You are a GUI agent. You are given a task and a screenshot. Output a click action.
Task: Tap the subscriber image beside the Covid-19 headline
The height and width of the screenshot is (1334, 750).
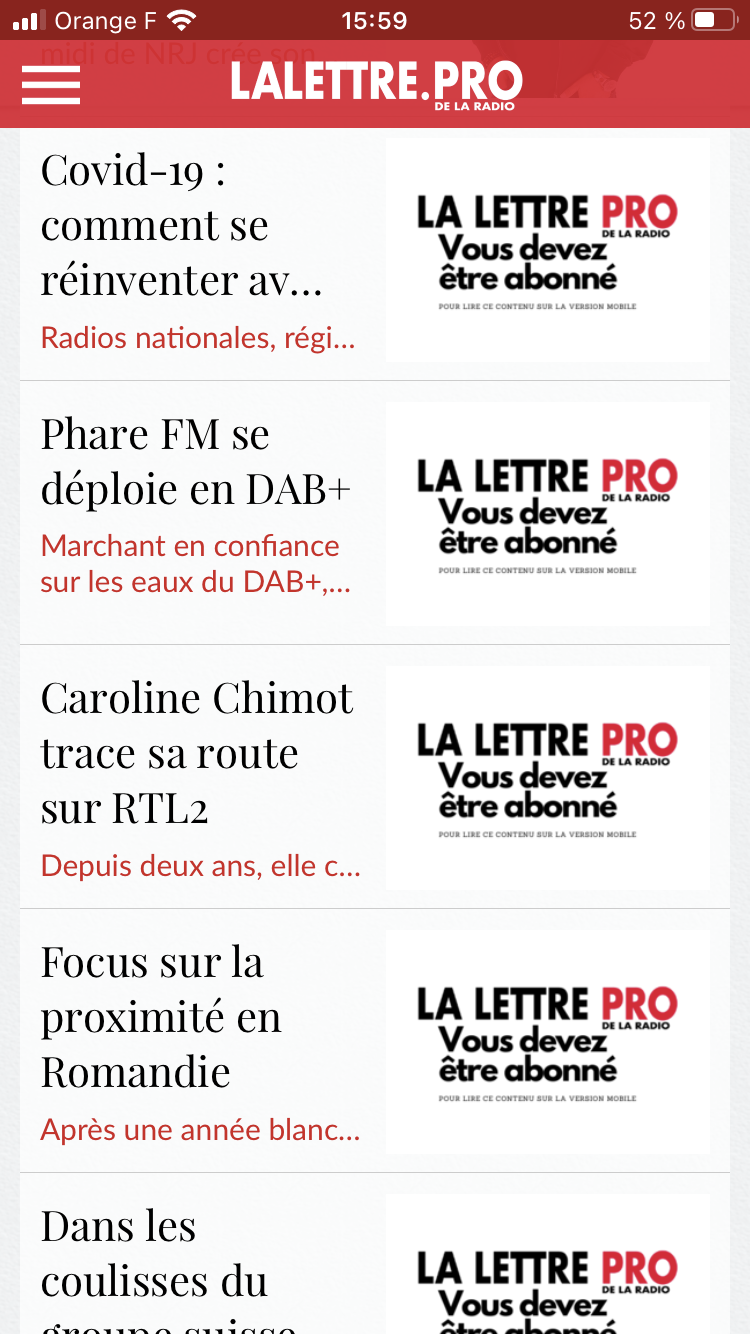pos(547,249)
